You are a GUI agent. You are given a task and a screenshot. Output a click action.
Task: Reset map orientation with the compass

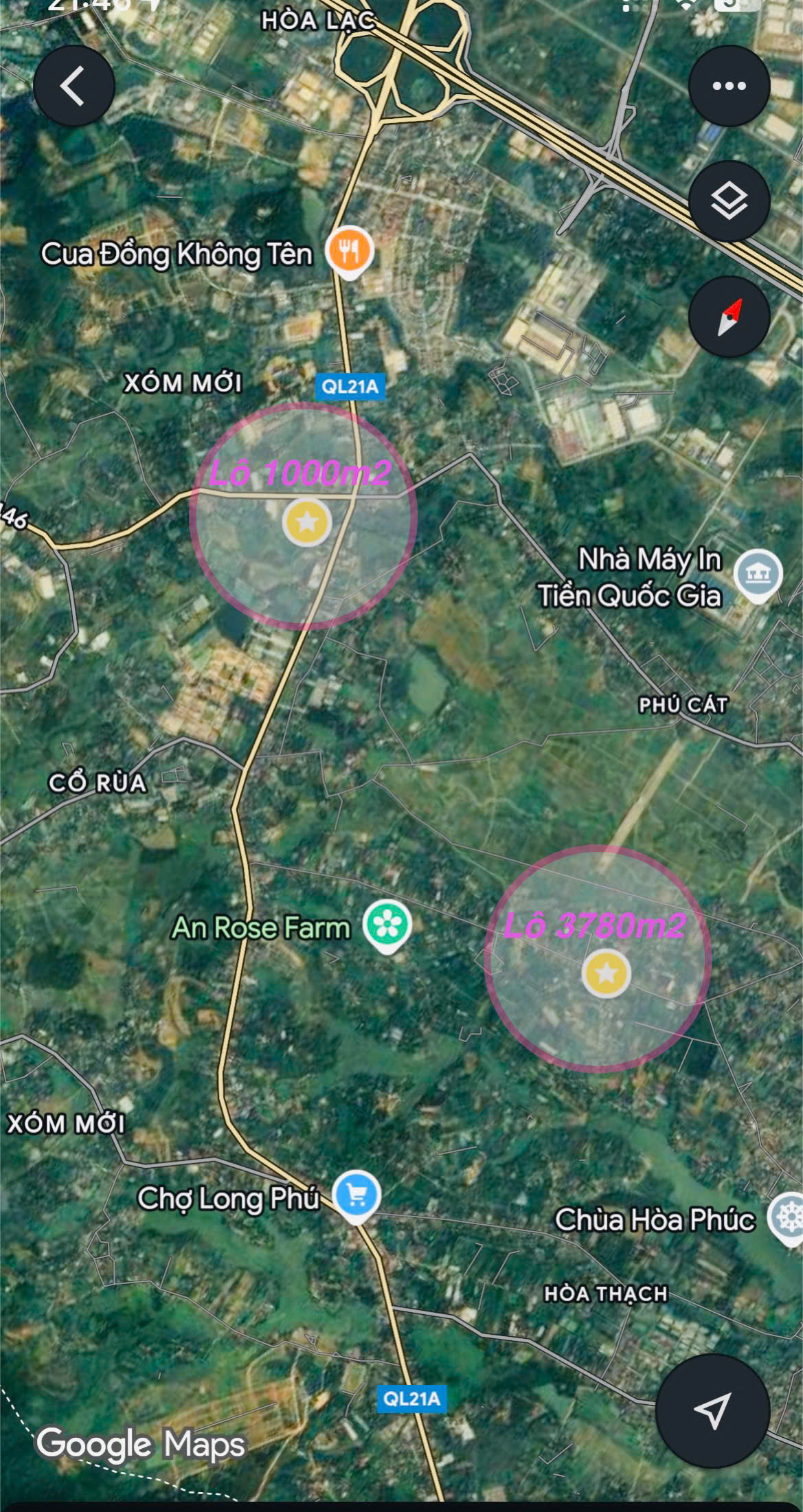729,317
